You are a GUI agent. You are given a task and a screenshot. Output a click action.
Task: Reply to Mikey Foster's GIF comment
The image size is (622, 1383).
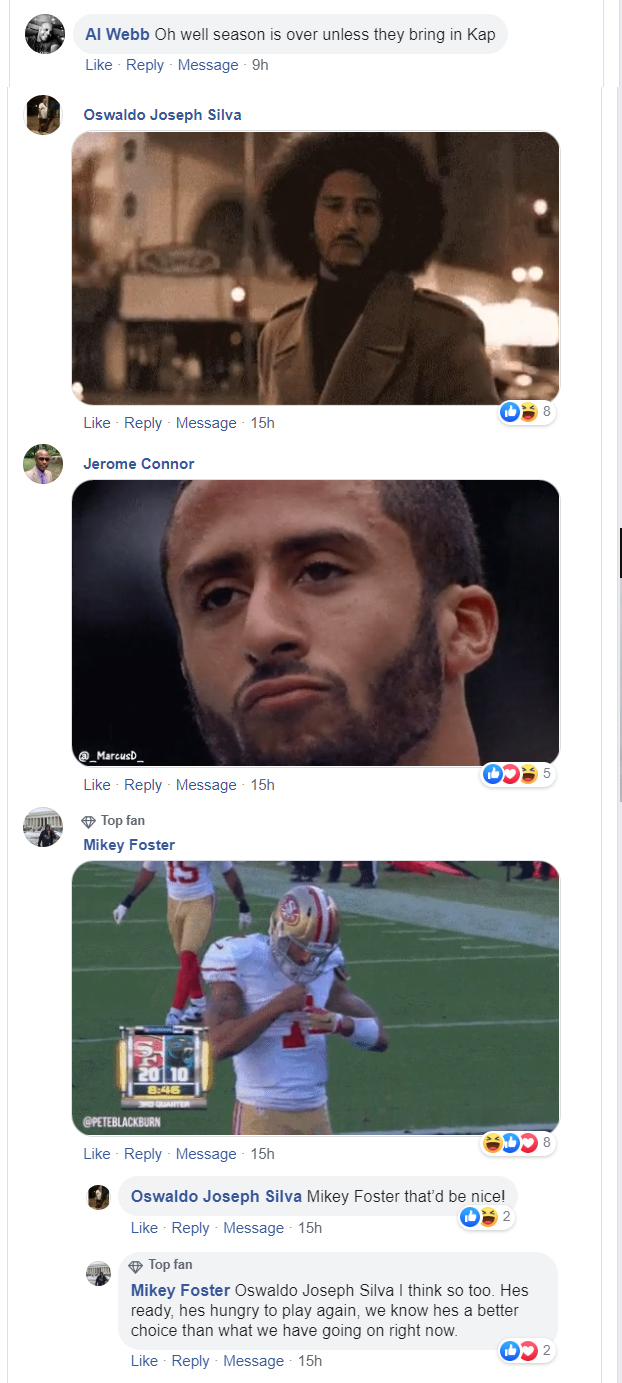(143, 1154)
